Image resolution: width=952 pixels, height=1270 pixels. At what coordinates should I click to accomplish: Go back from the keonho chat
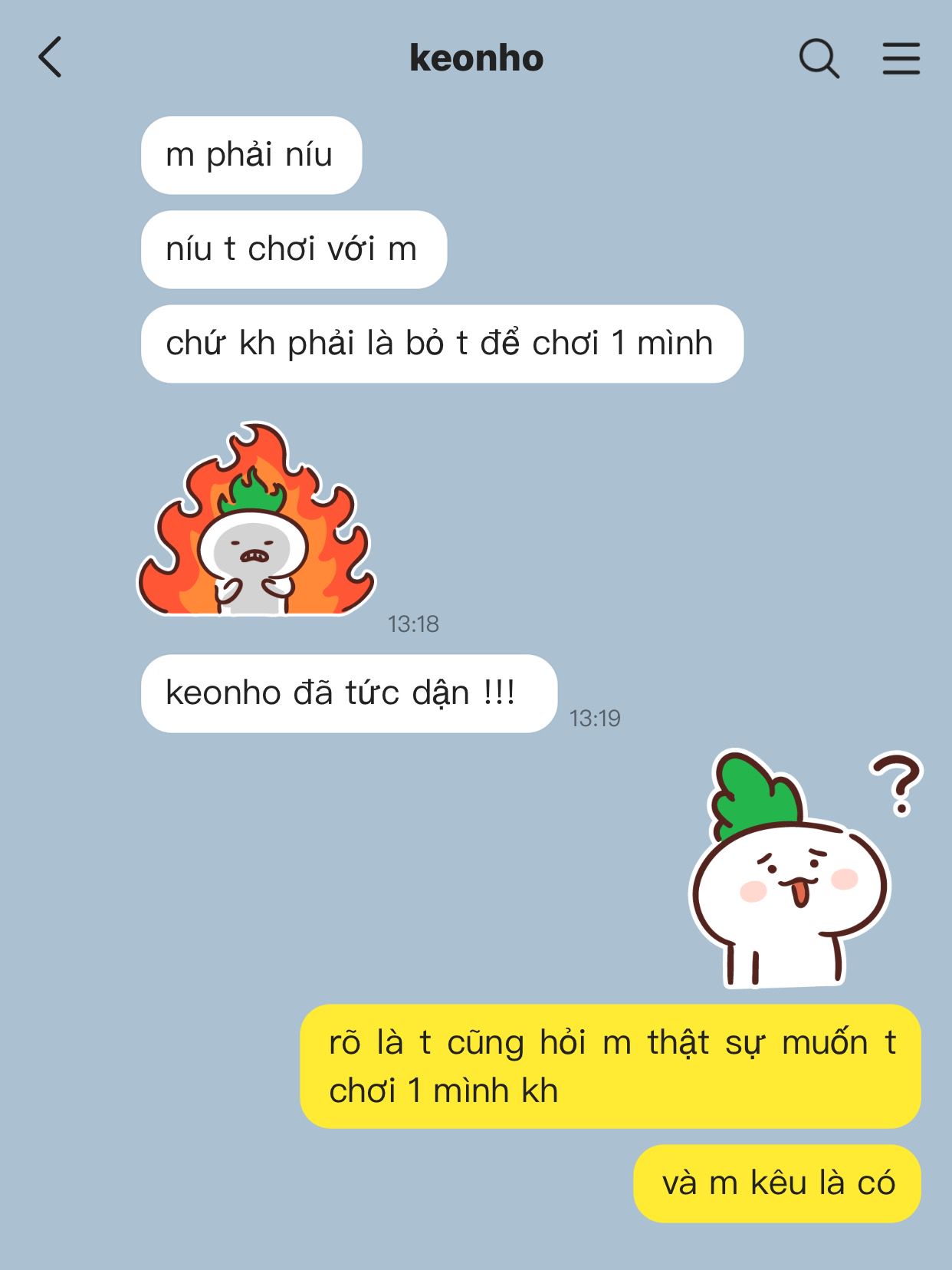coord(51,58)
